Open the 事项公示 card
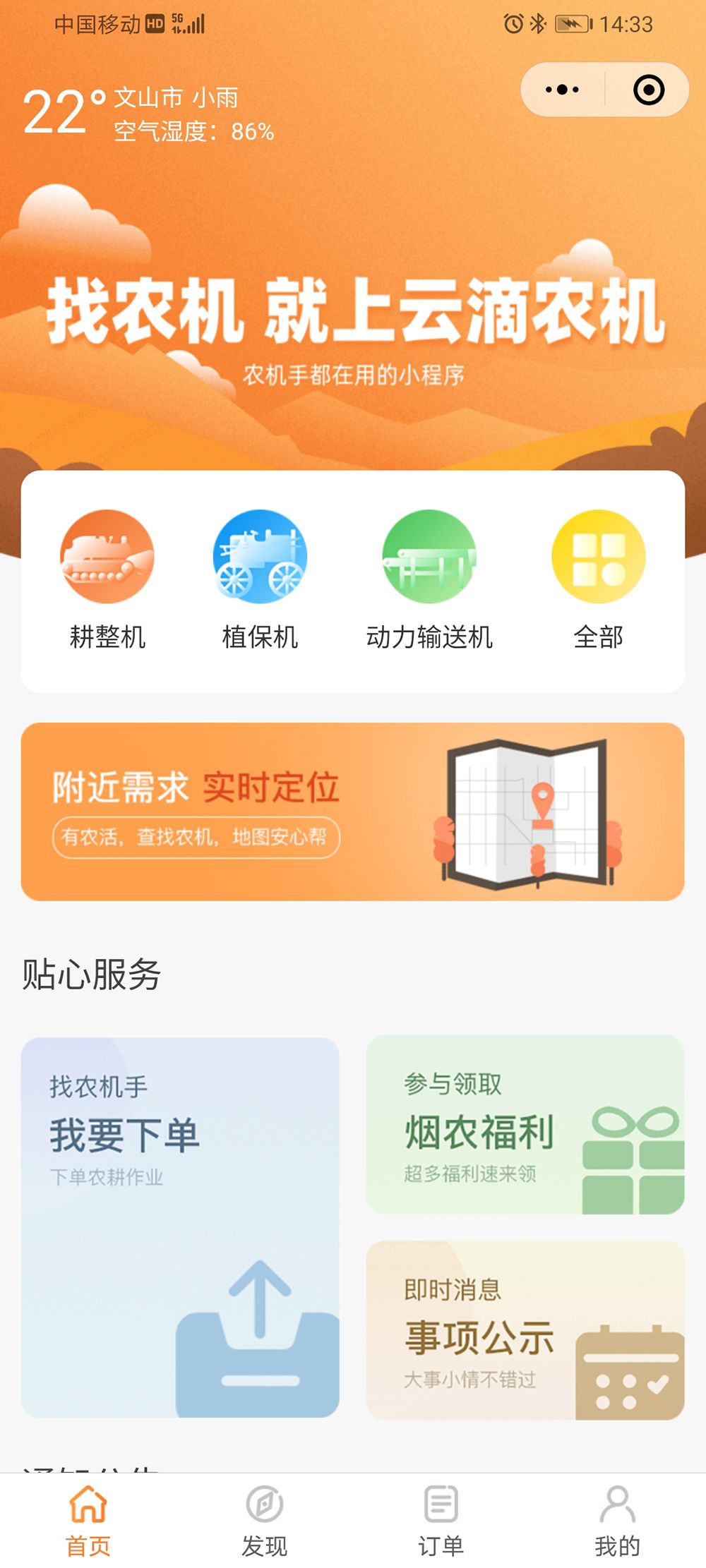706x1568 pixels. coord(525,1330)
